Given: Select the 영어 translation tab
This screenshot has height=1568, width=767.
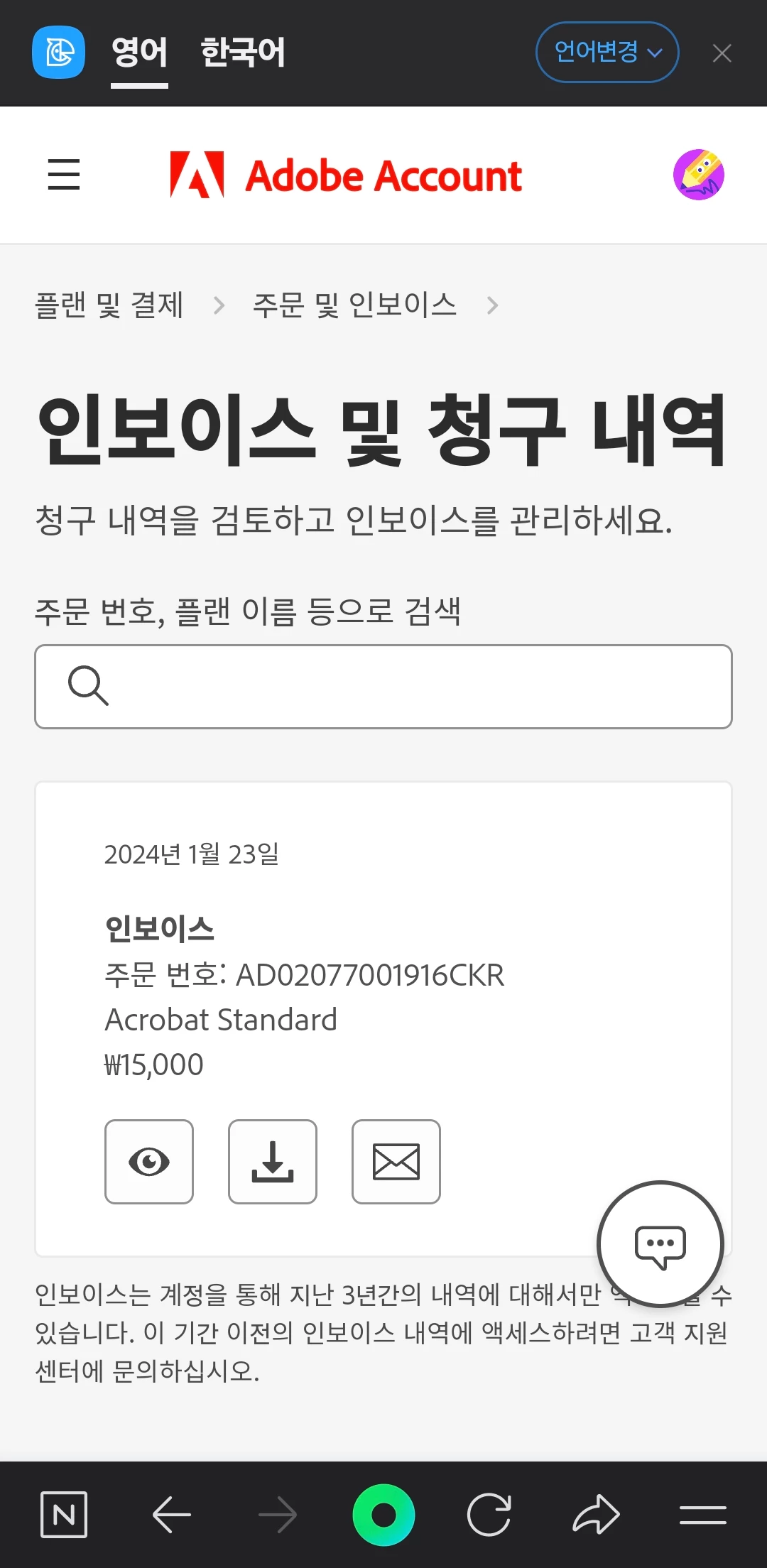Looking at the screenshot, I should pos(139,53).
